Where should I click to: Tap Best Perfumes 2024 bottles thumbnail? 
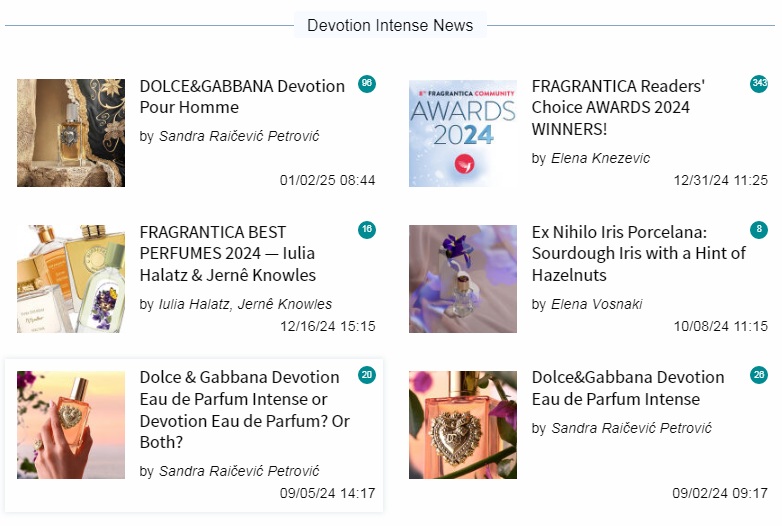pos(71,279)
